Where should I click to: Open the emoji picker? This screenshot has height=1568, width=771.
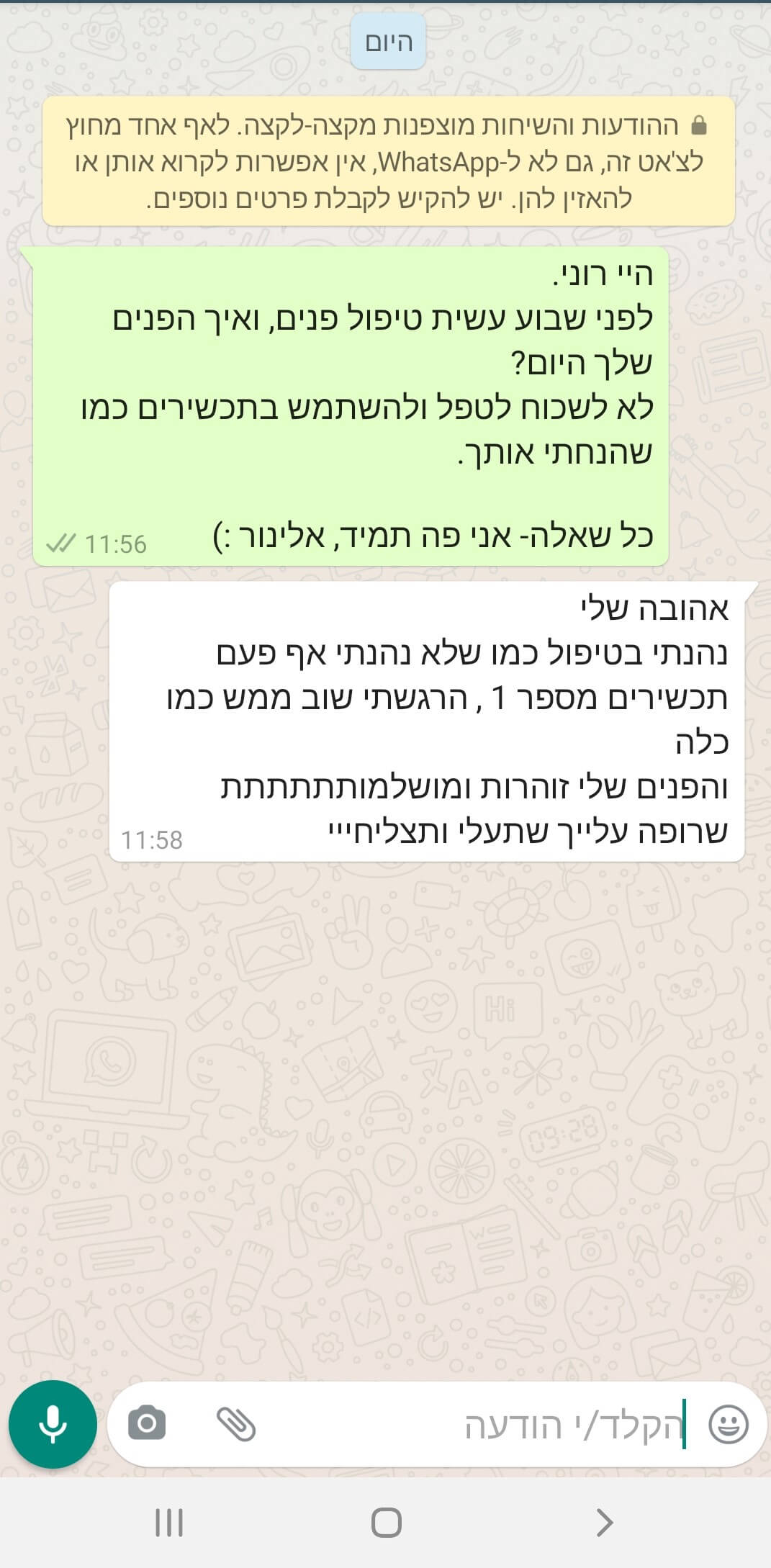click(x=729, y=1424)
